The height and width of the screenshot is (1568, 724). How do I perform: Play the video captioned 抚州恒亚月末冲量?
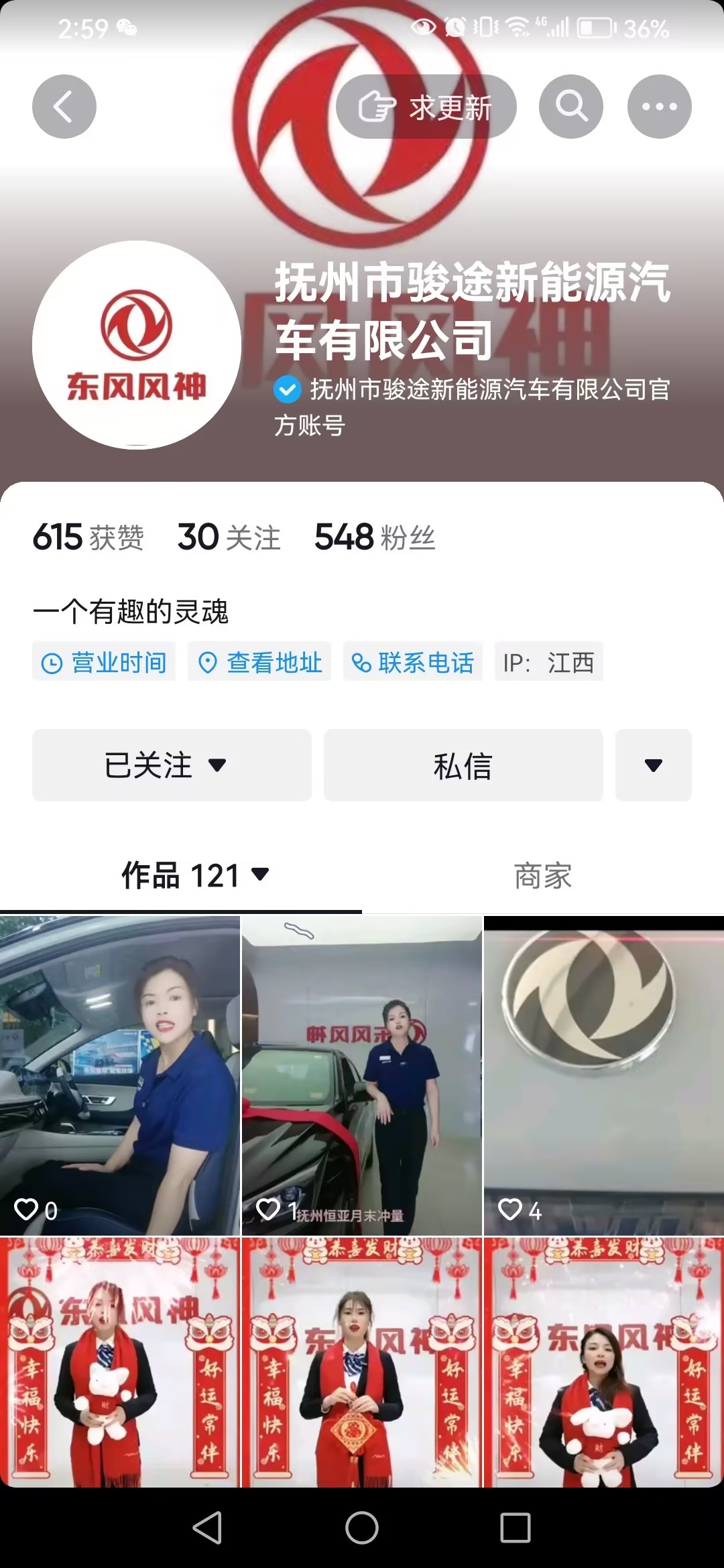tap(362, 1075)
